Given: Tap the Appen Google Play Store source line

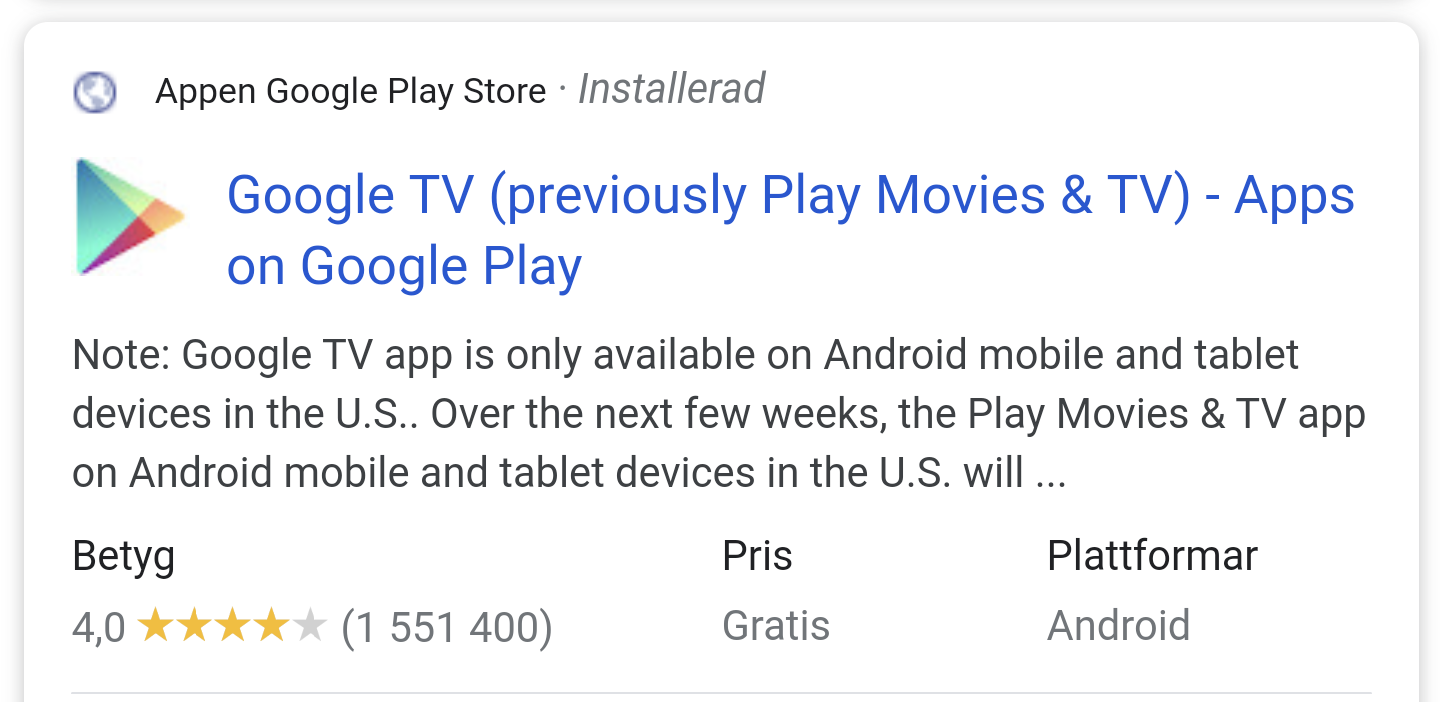Looking at the screenshot, I should pos(350,92).
